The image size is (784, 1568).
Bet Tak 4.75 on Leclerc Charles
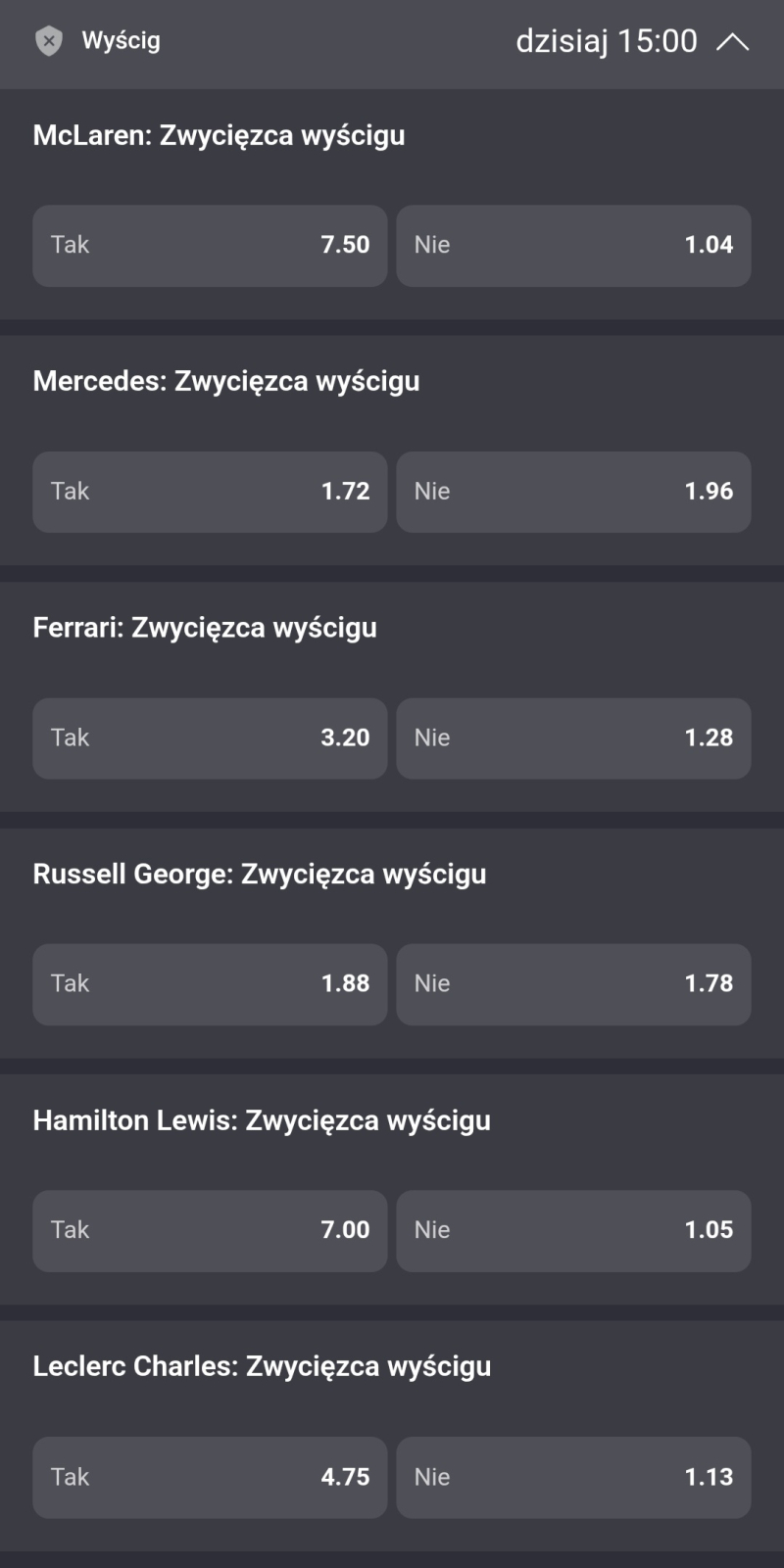tap(210, 1477)
